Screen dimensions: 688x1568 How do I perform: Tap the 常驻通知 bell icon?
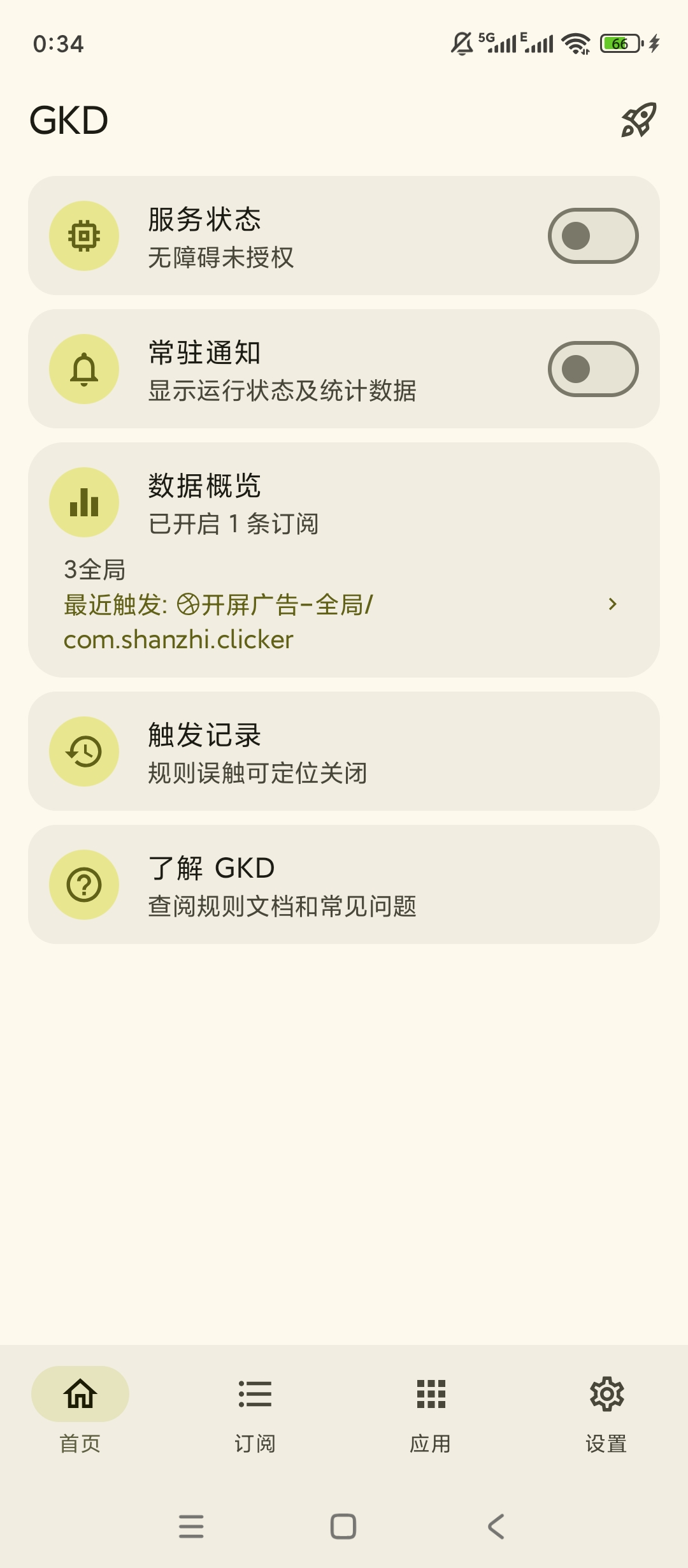click(83, 370)
